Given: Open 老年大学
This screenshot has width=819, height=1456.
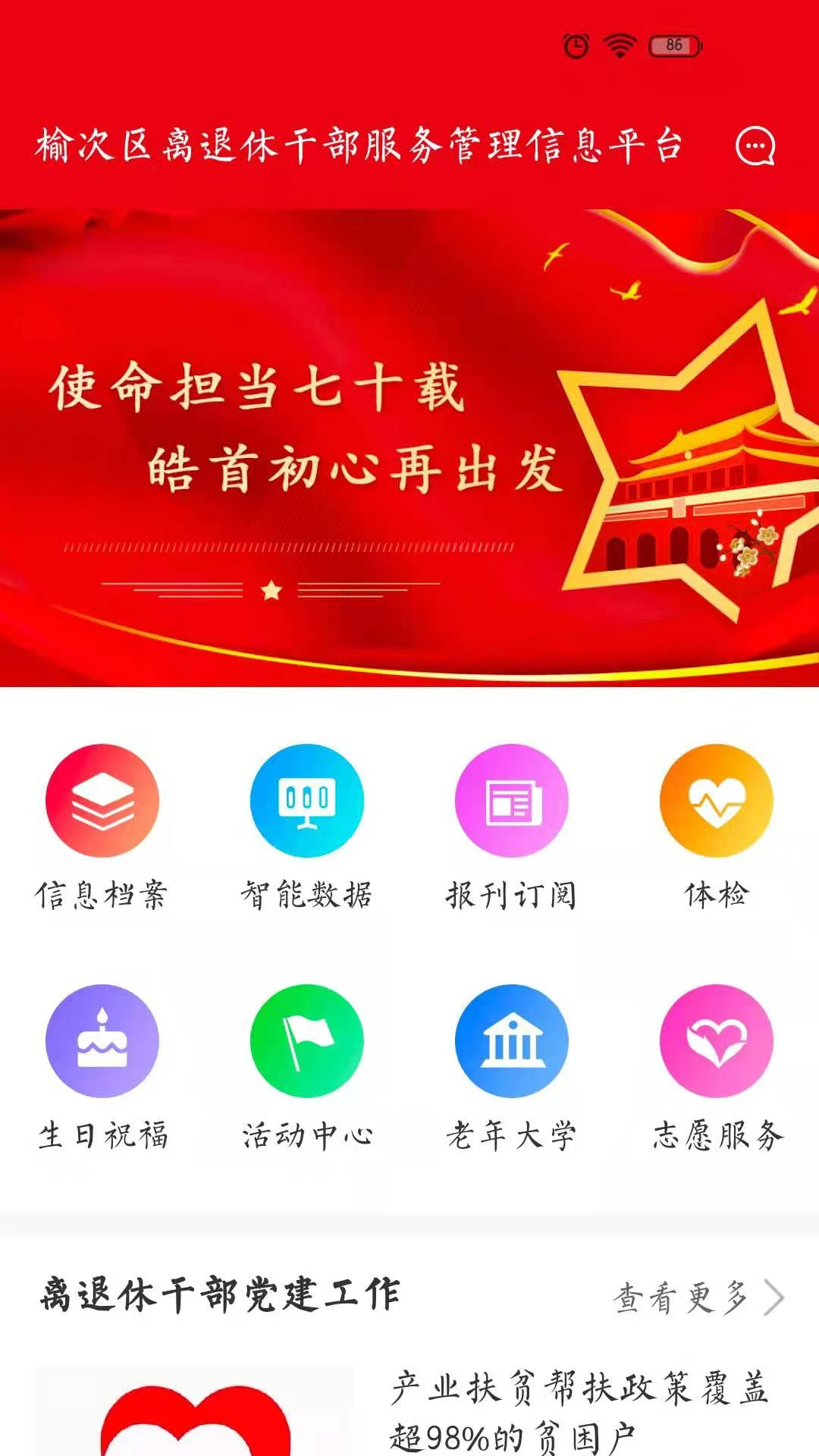Looking at the screenshot, I should (512, 1065).
